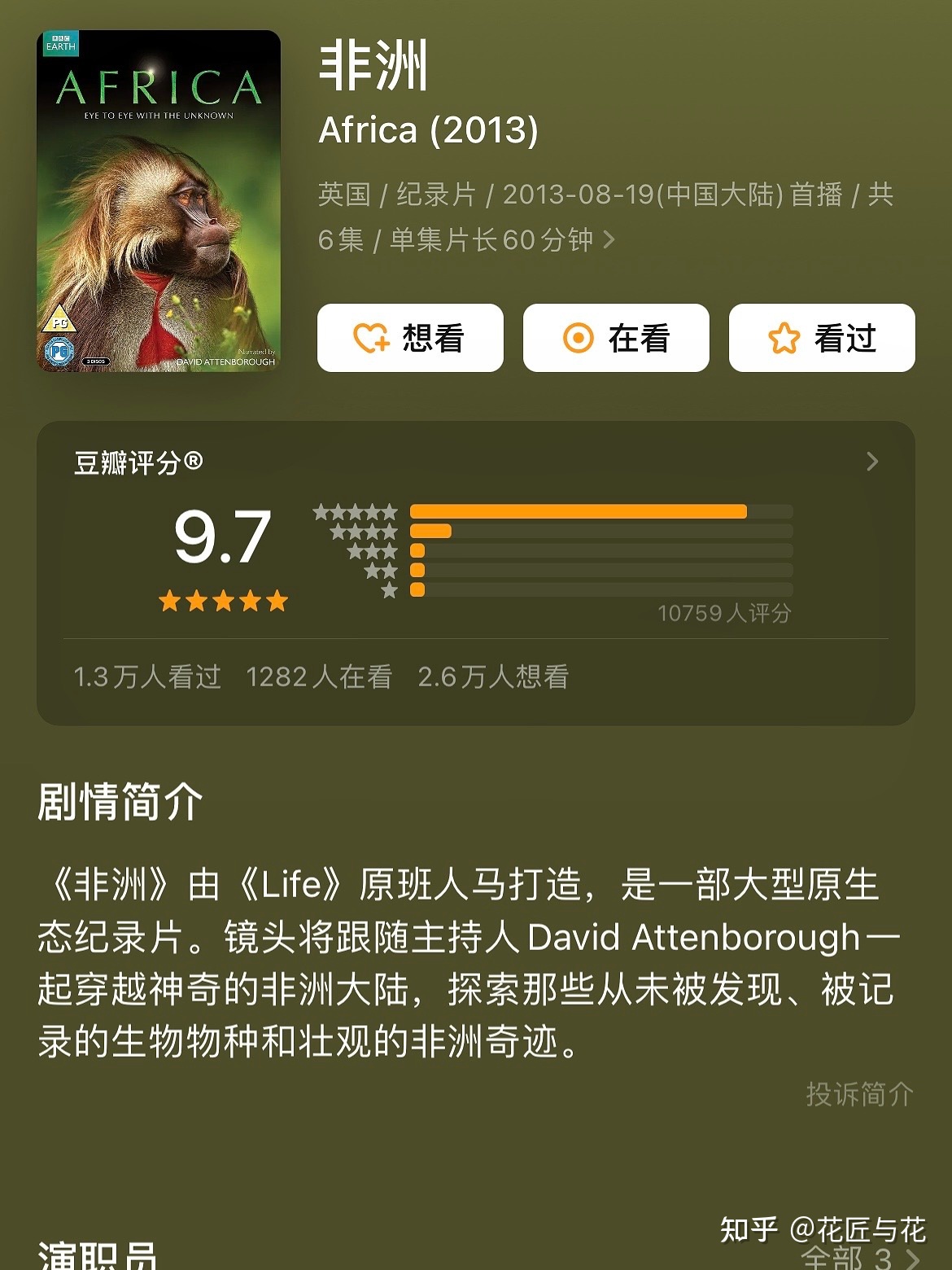Expand the show info details chevron

[x=609, y=240]
